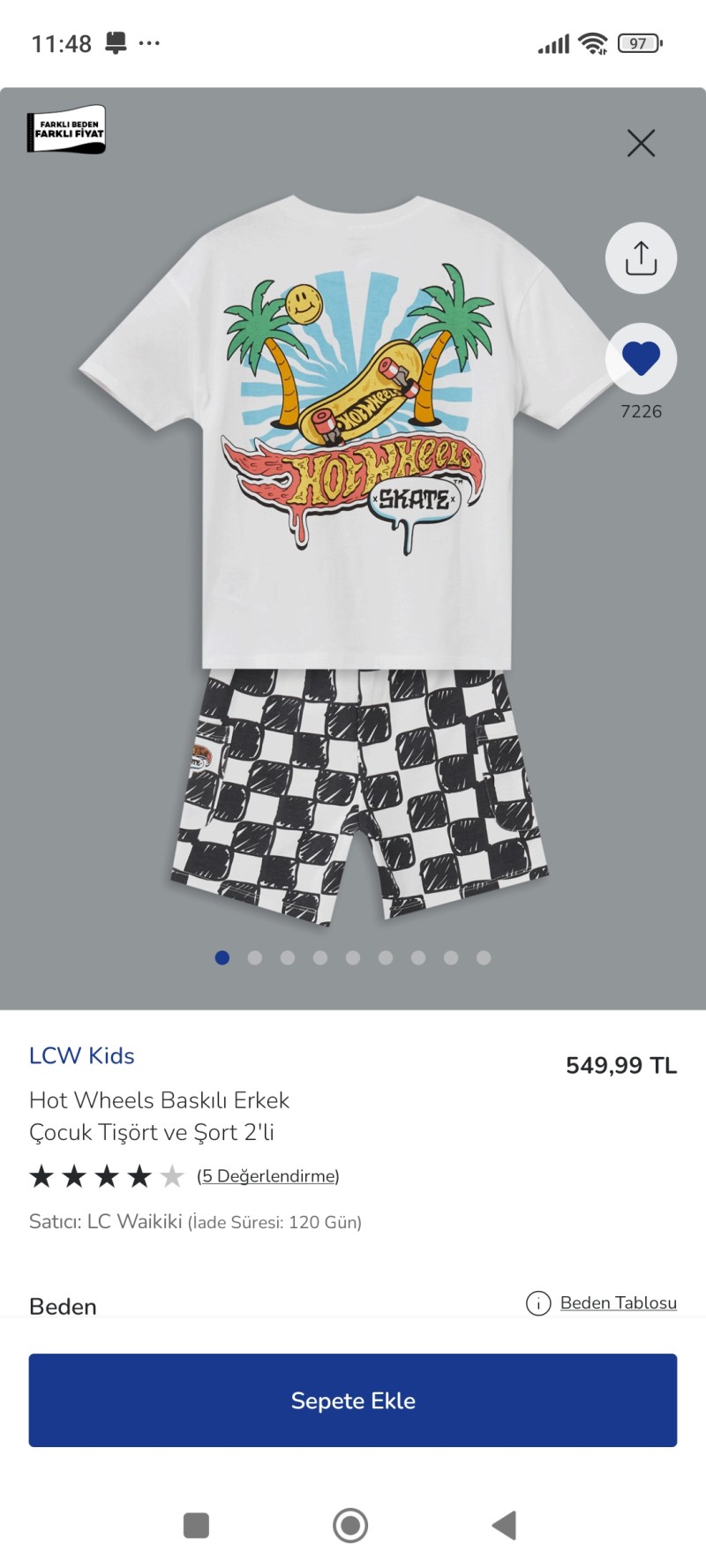Add the product to cart with Sepete Ekle
The width and height of the screenshot is (706, 1568).
(x=353, y=1400)
